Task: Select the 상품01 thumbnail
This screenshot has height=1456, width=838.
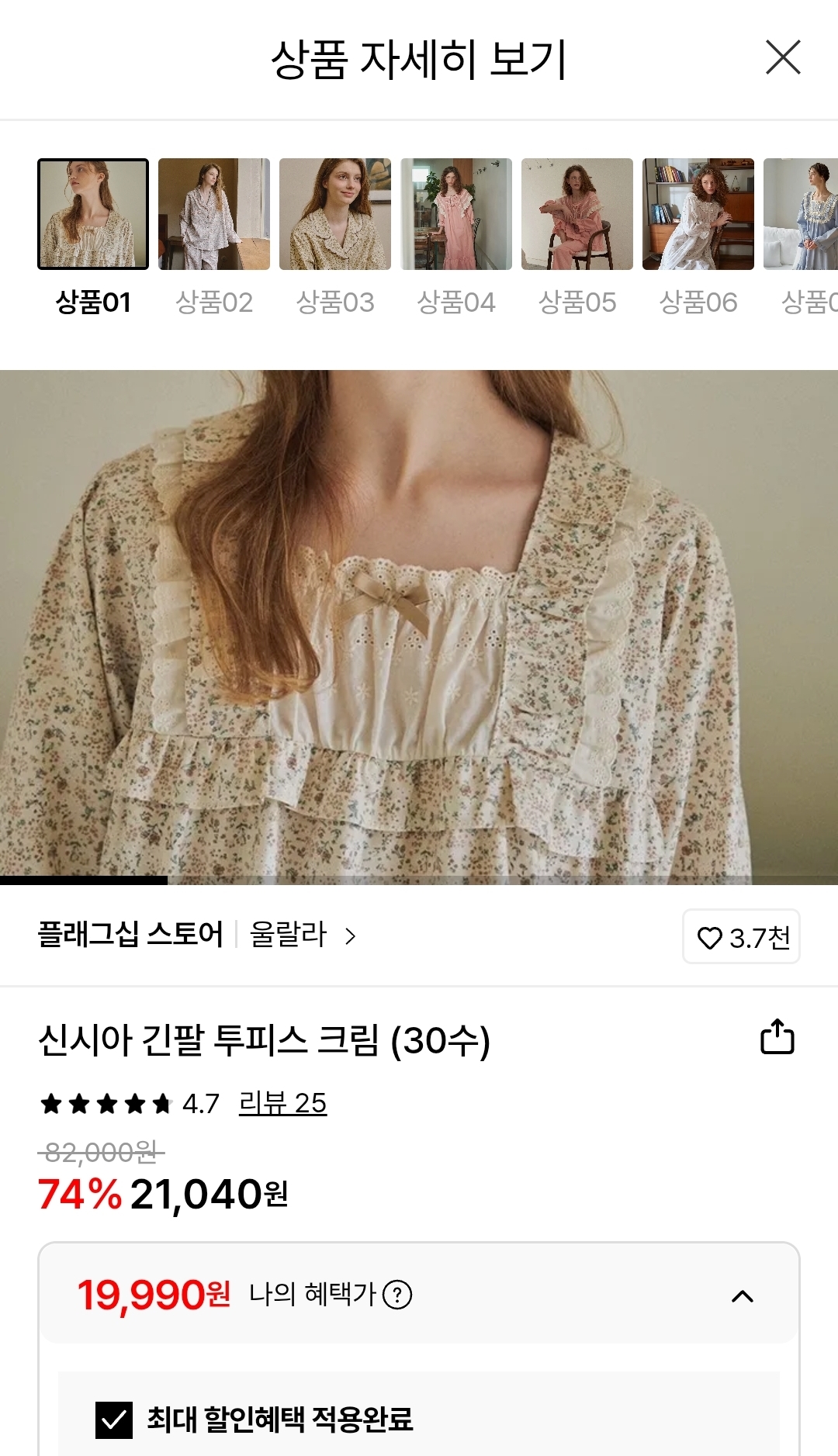Action: tap(93, 214)
